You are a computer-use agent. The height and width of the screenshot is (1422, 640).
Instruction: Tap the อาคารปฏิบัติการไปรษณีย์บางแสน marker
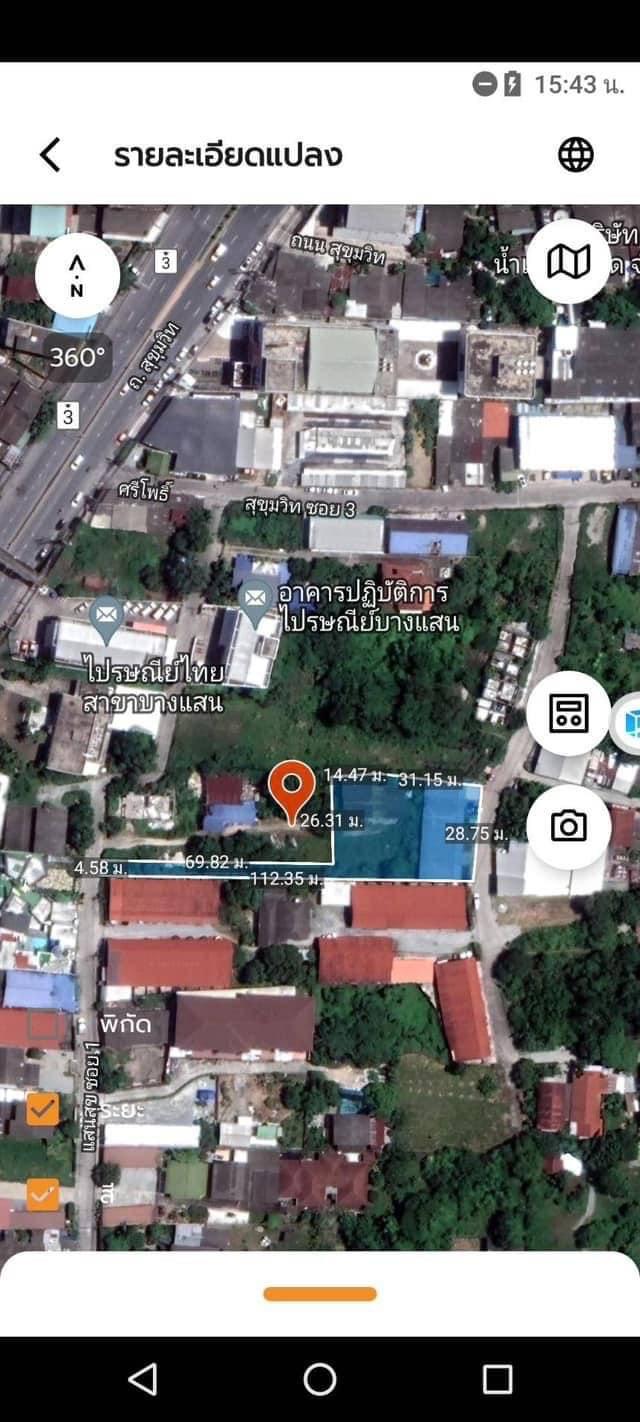click(257, 603)
